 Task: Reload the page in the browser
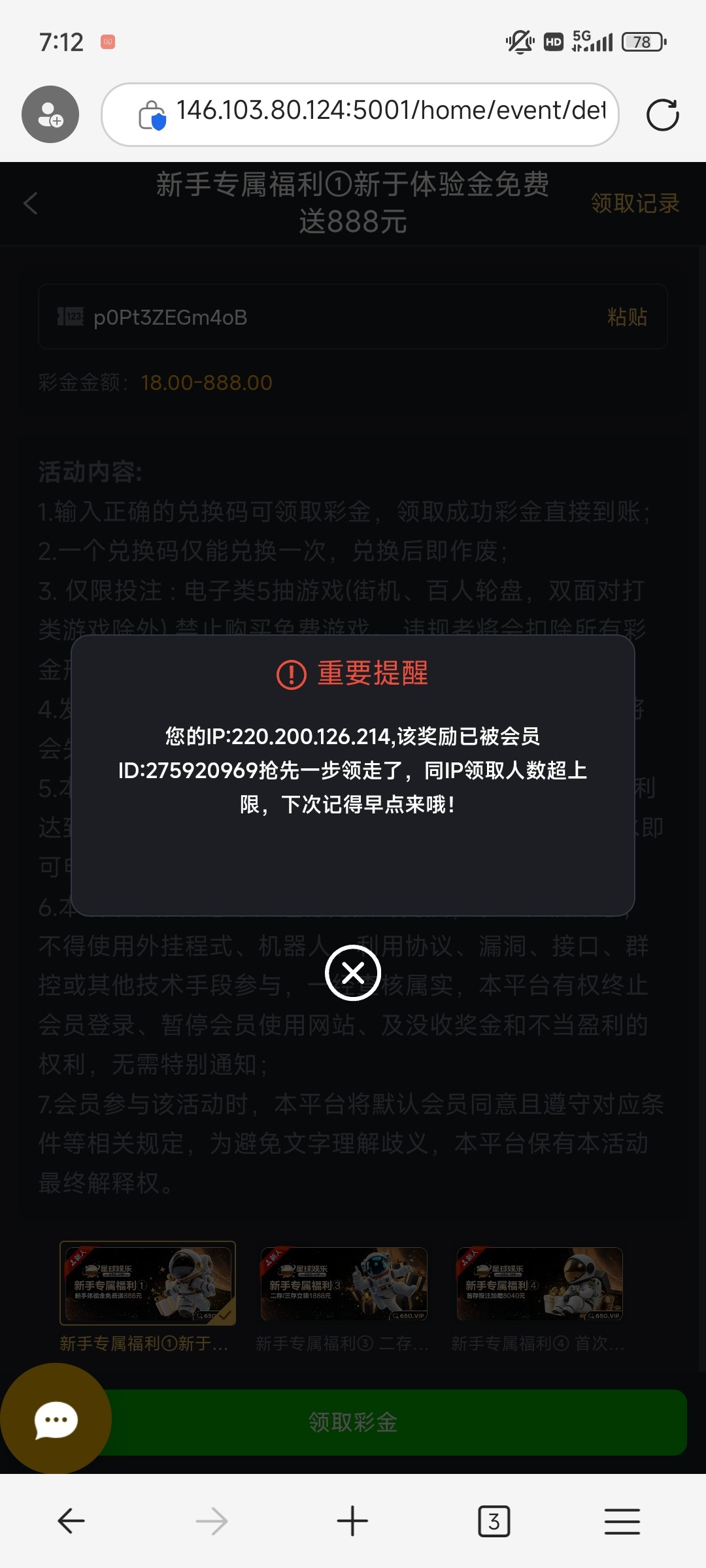pyautogui.click(x=662, y=115)
